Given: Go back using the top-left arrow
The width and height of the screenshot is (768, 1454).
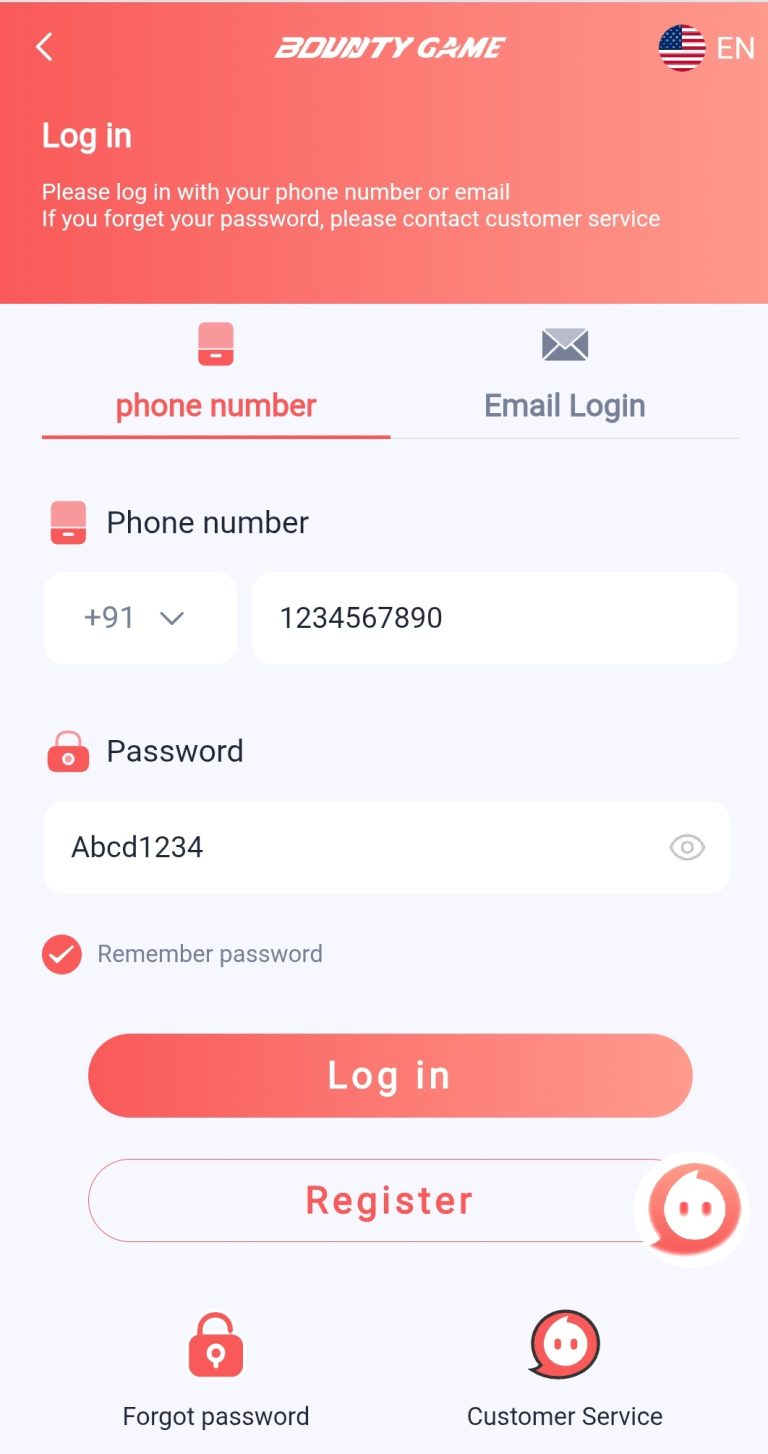Looking at the screenshot, I should click(x=44, y=47).
